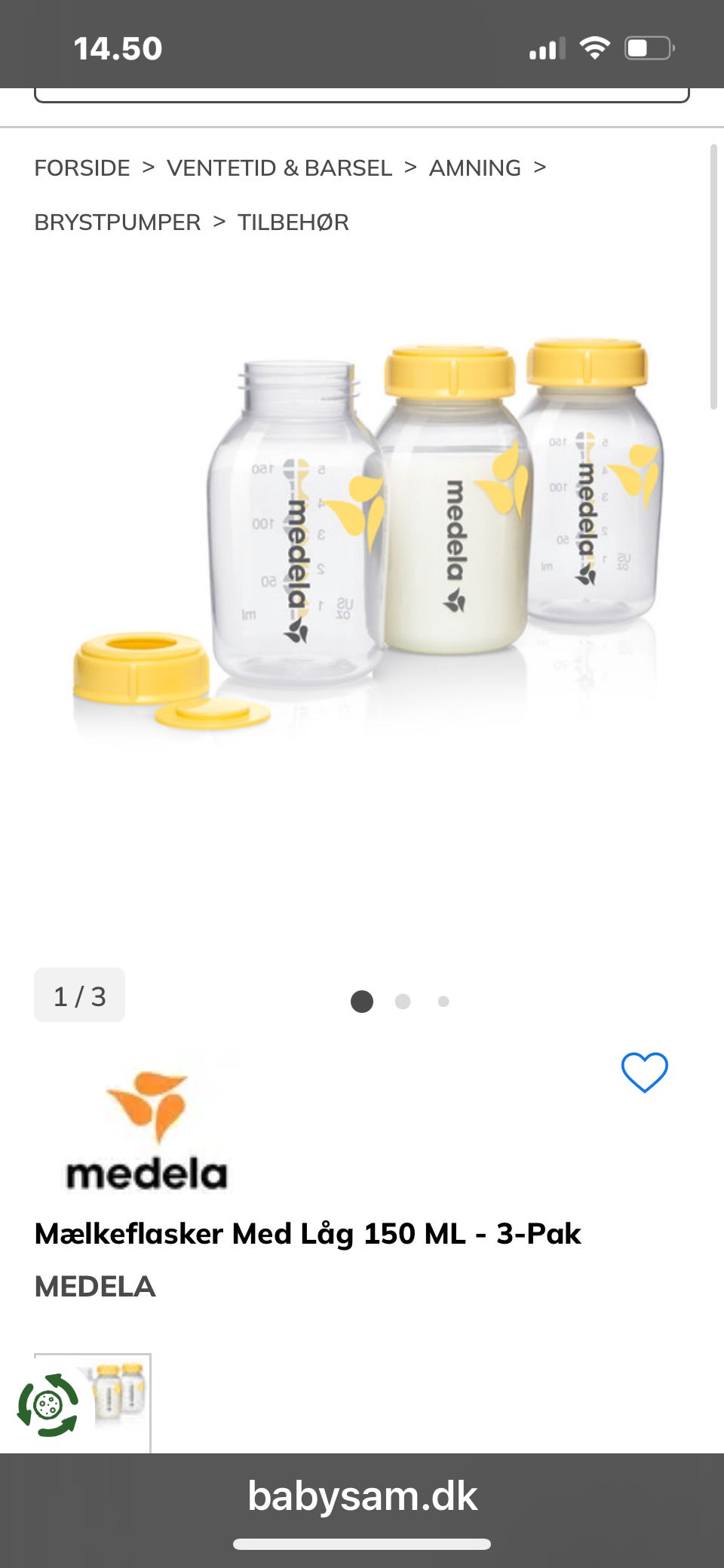Open the AMNING breadcrumb category
Viewport: 724px width, 1568px height.
point(474,167)
